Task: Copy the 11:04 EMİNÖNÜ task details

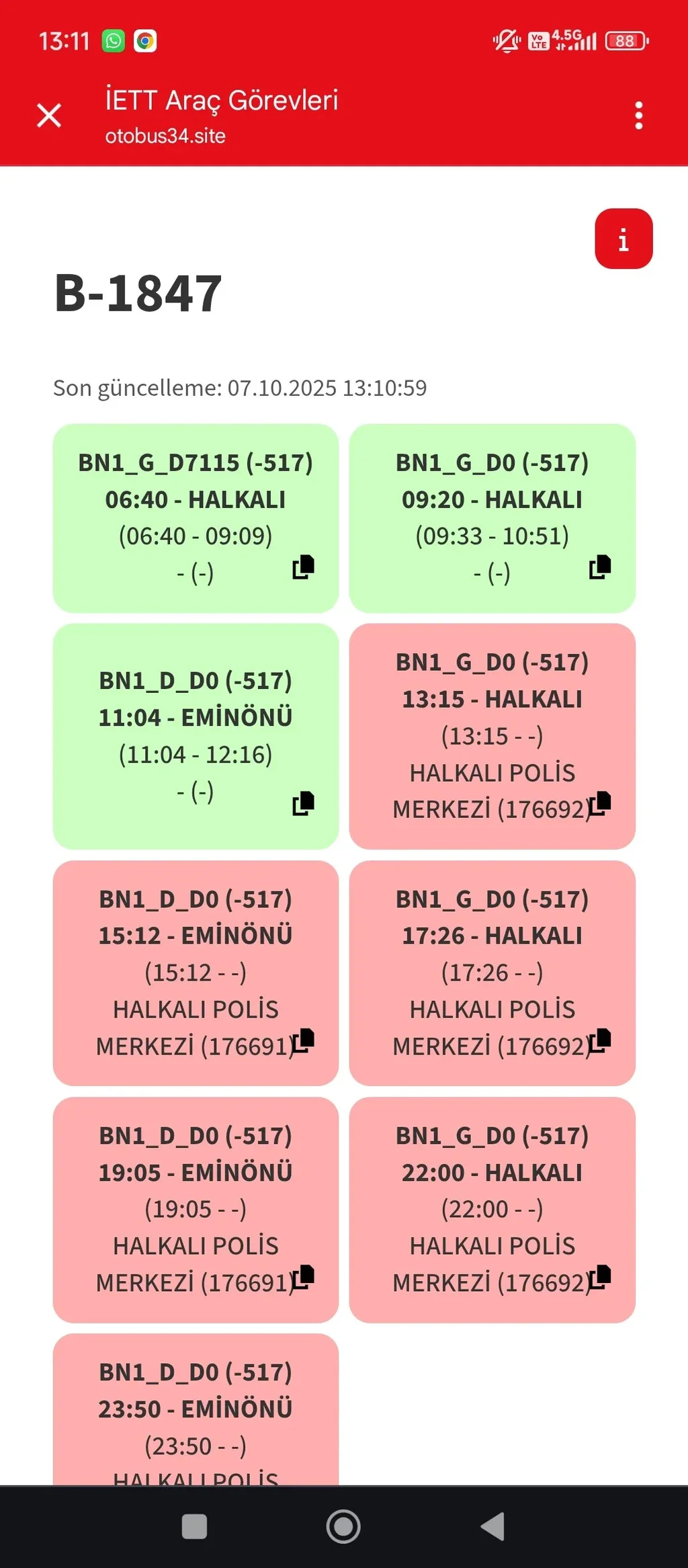Action: click(303, 803)
